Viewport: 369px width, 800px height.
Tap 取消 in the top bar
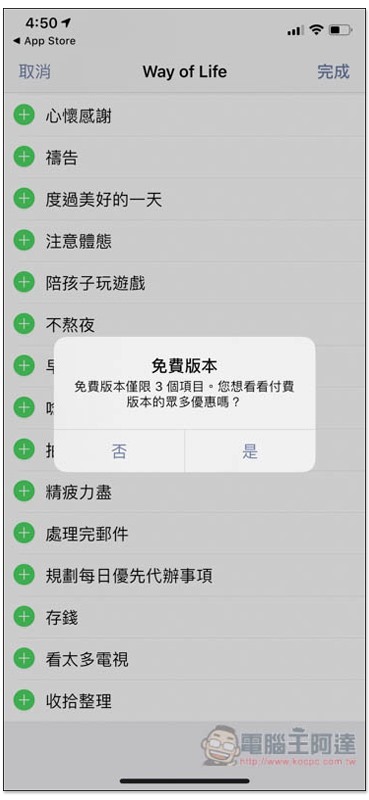35,71
